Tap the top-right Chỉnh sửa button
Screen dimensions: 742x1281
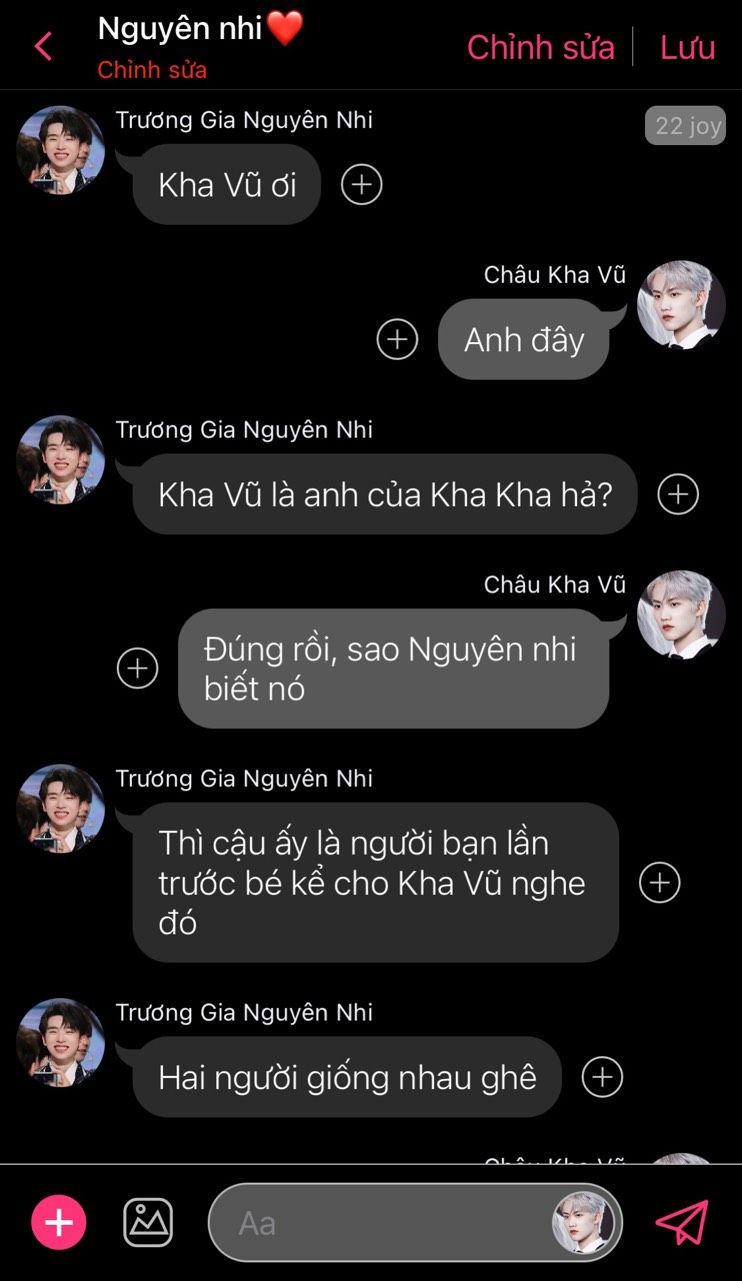tap(540, 47)
